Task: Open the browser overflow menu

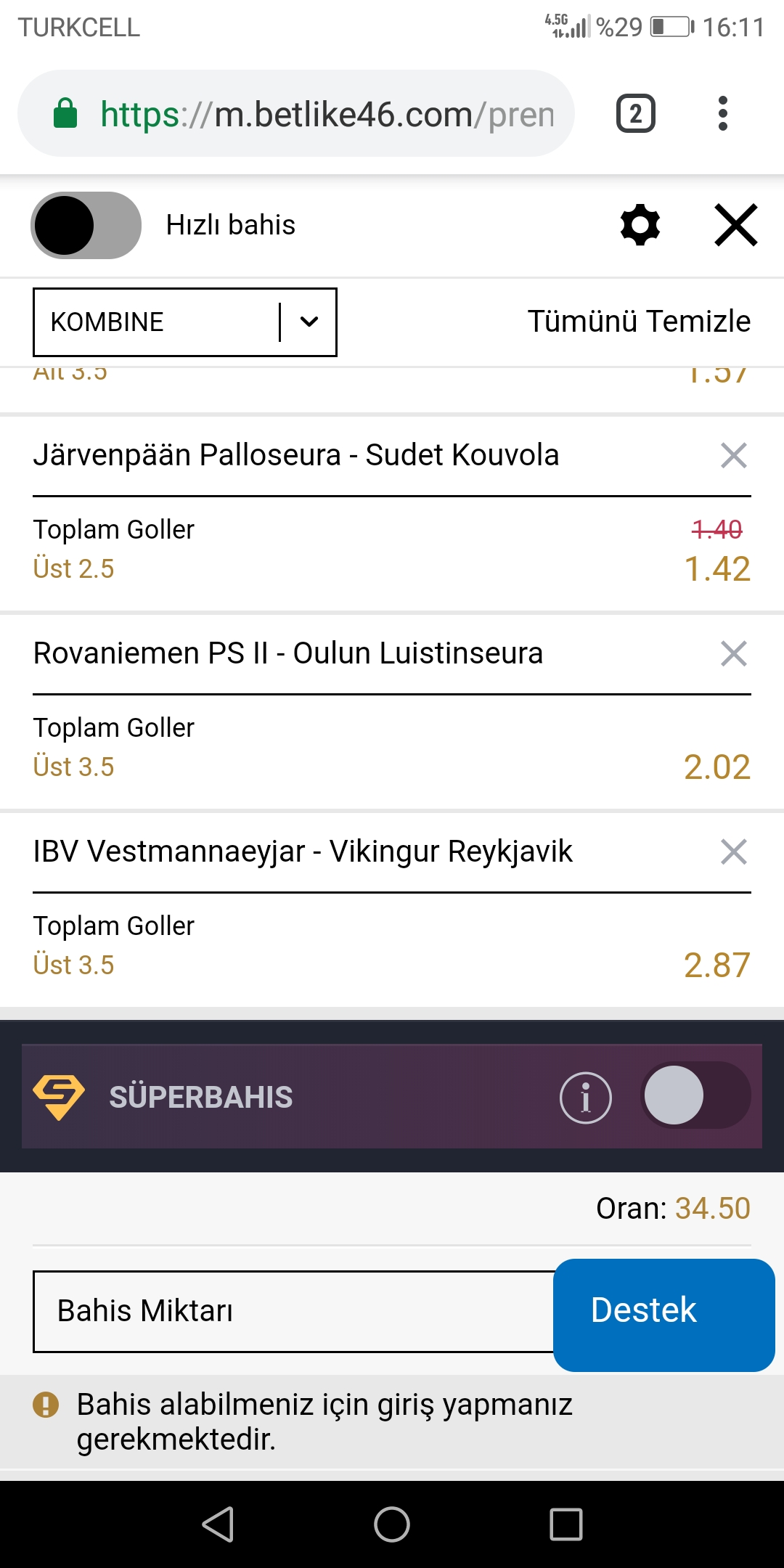Action: point(722,114)
